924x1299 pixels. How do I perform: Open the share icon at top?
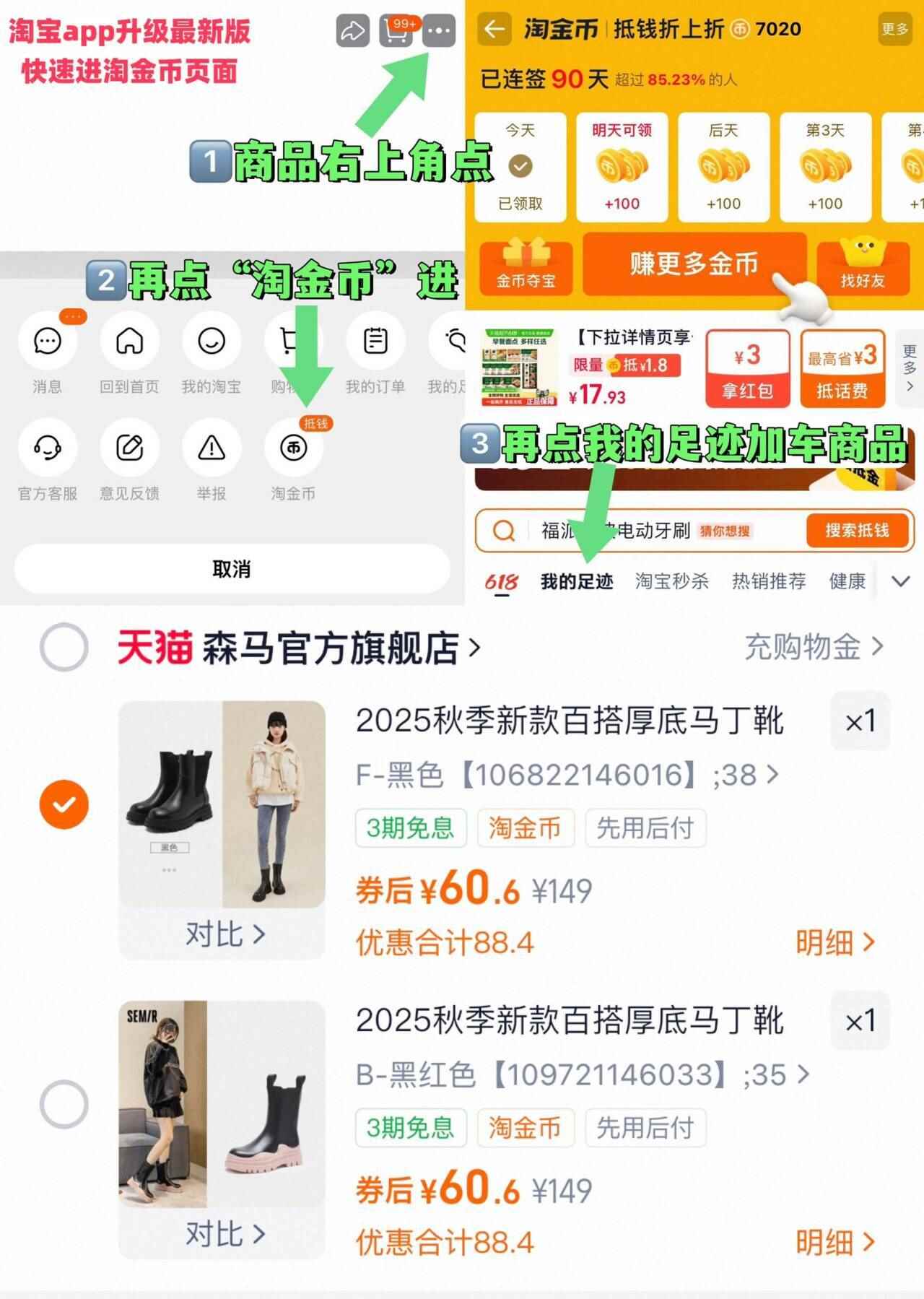click(x=353, y=30)
